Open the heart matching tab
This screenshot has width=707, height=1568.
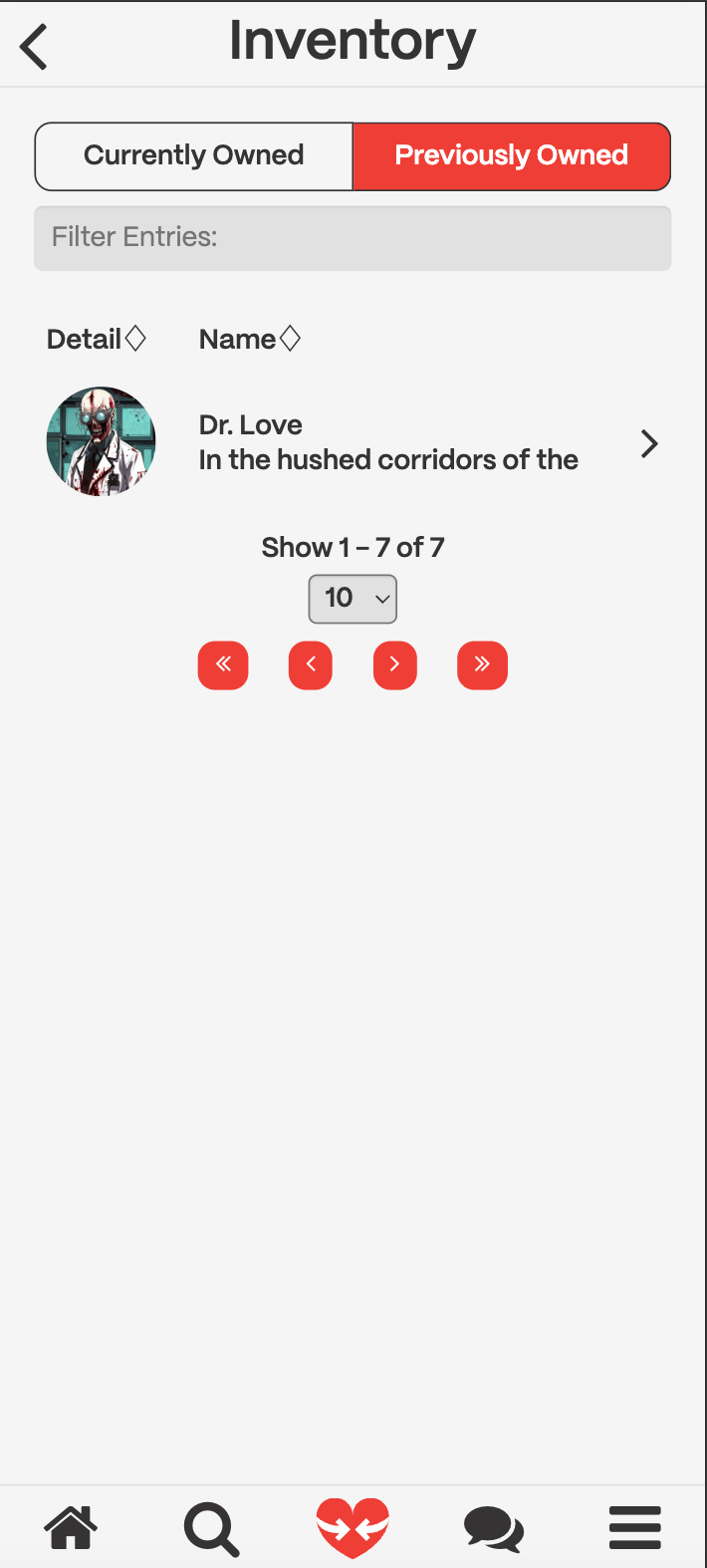pyautogui.click(x=353, y=1527)
